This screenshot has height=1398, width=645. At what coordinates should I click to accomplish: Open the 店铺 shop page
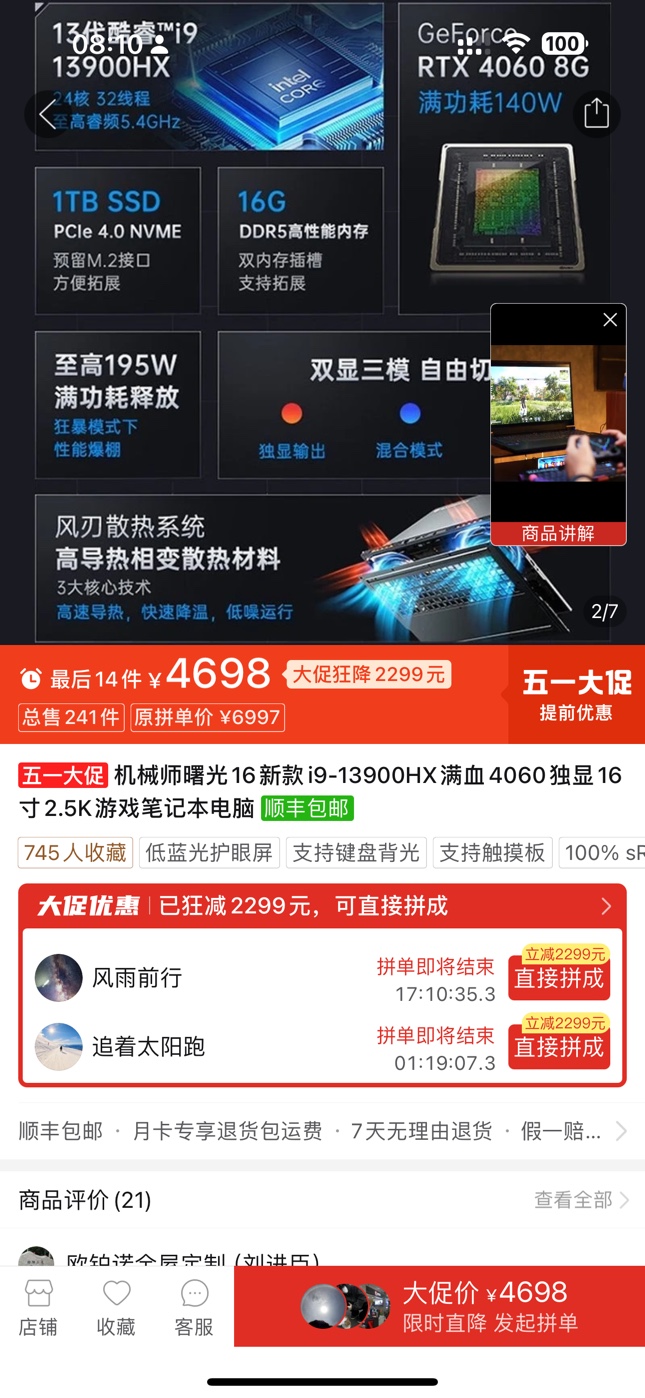pos(38,1308)
